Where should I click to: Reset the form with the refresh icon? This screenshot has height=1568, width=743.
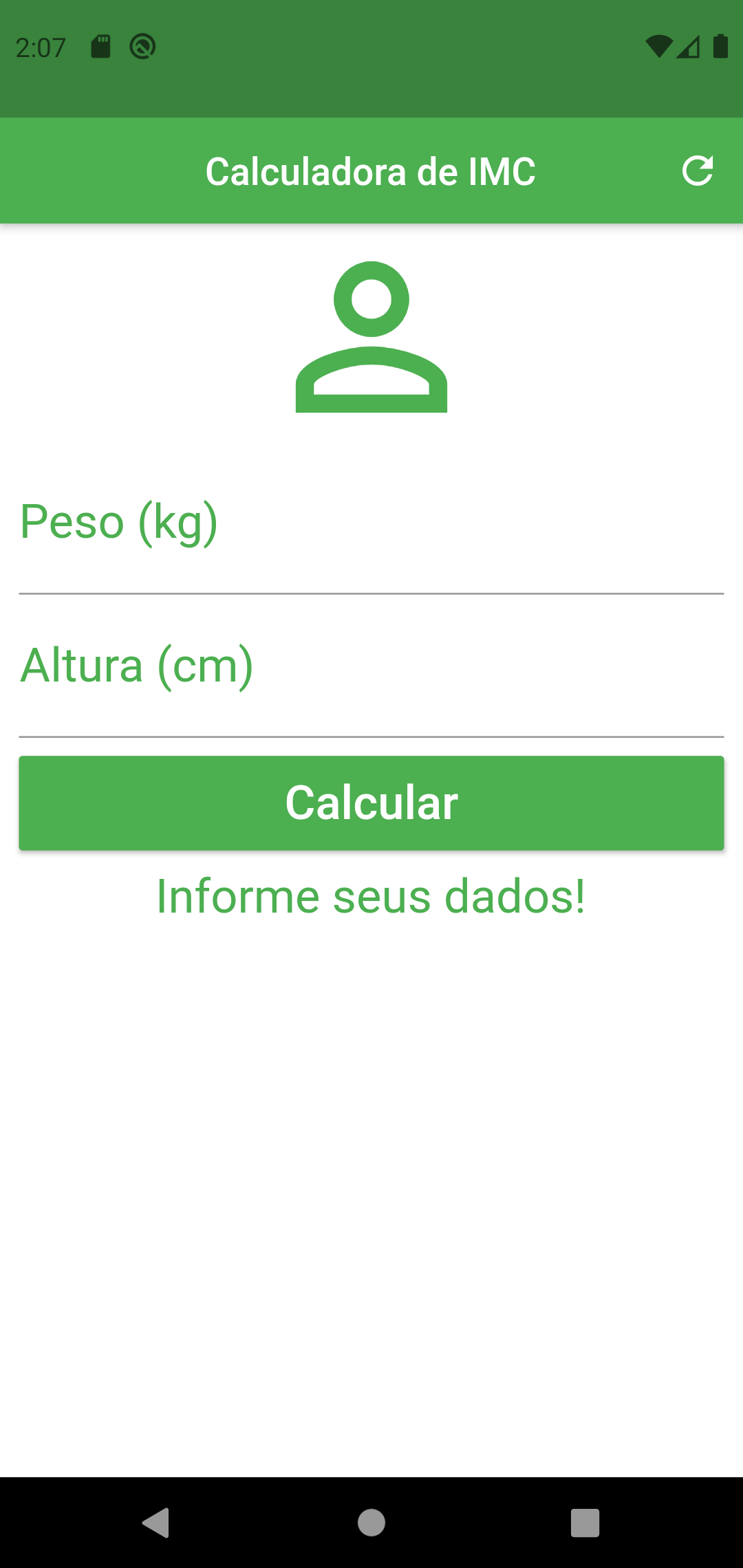point(697,171)
